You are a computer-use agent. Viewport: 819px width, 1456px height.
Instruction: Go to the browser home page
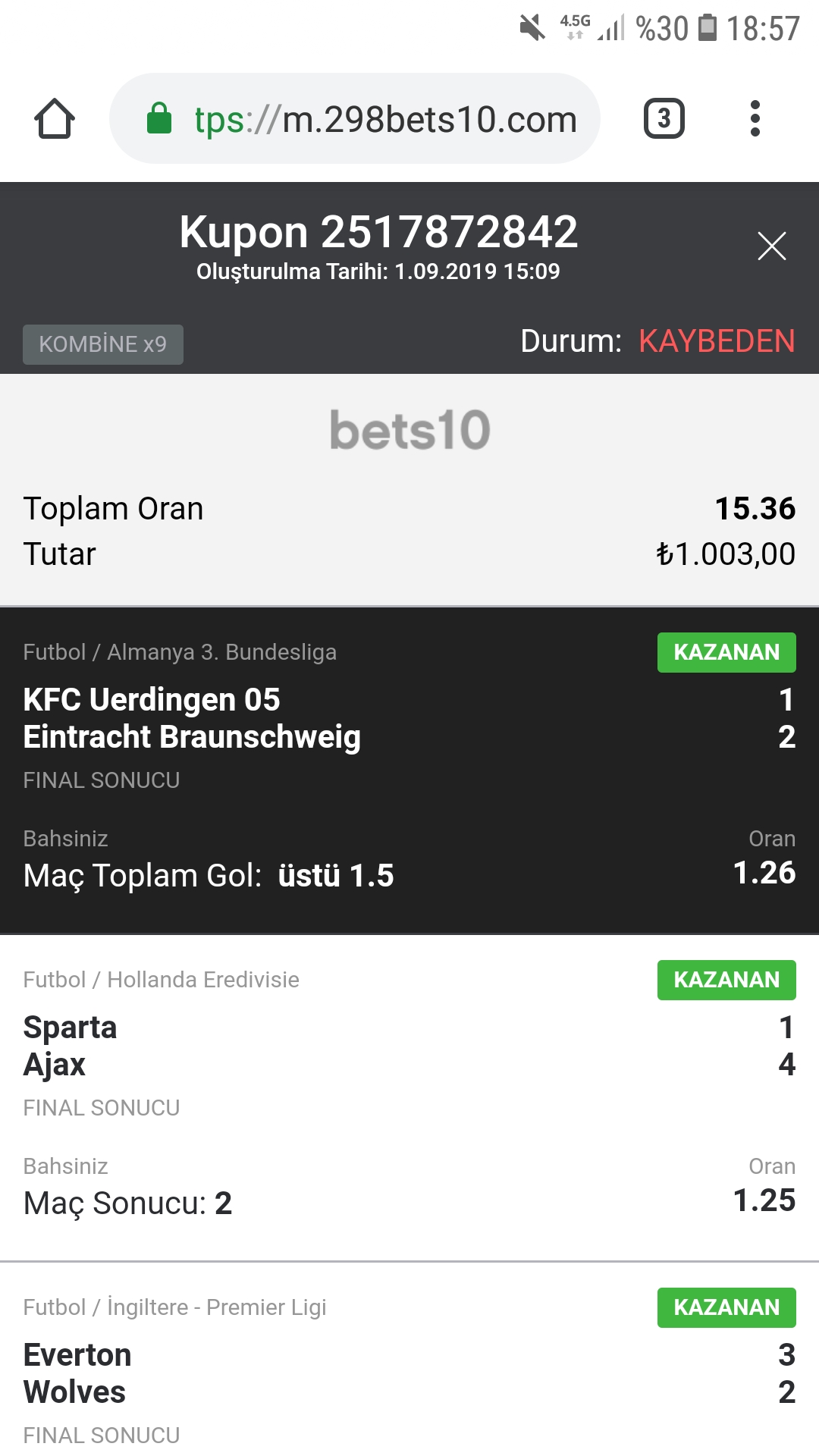click(55, 119)
